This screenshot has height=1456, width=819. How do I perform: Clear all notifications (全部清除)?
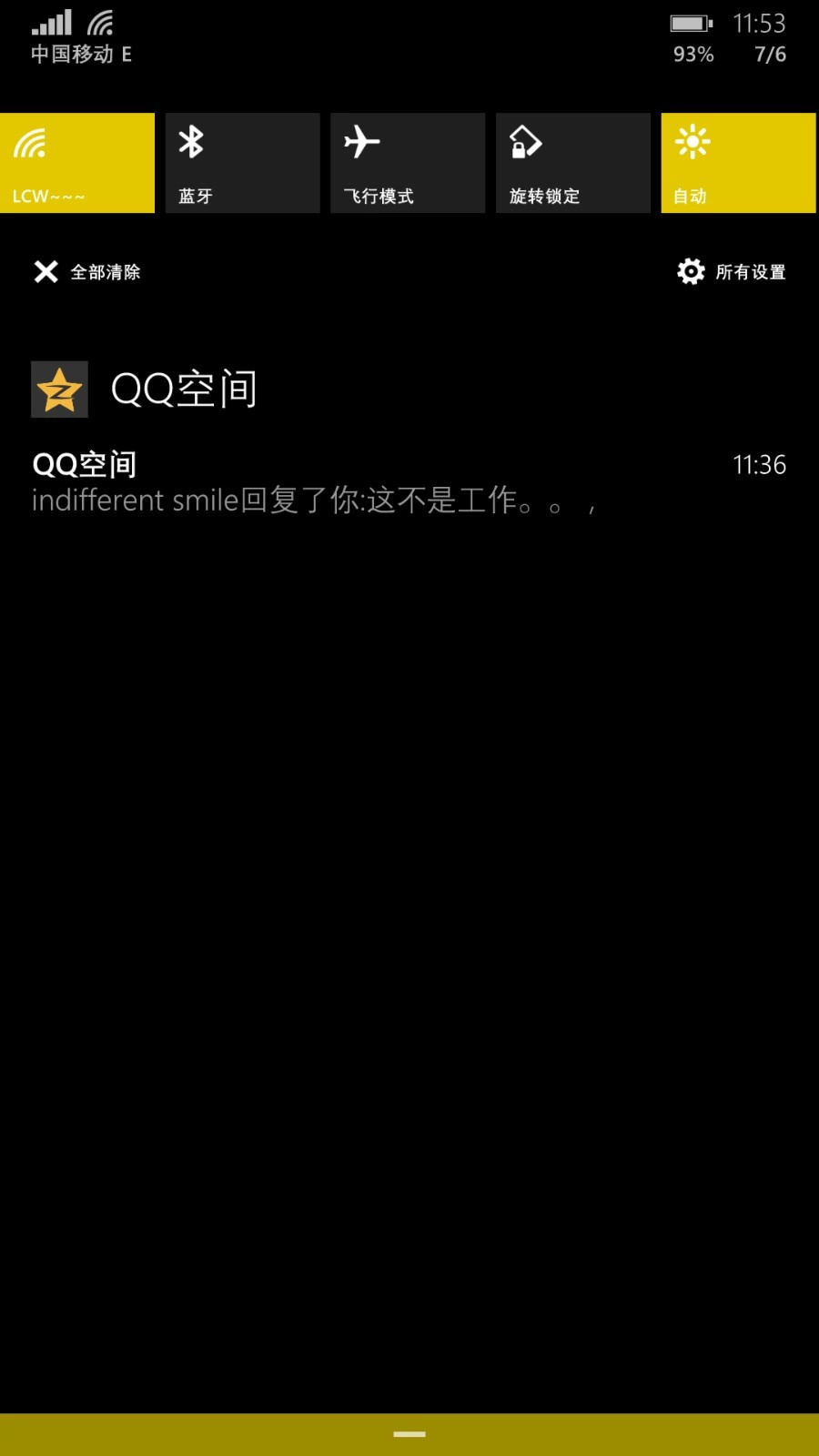point(87,271)
